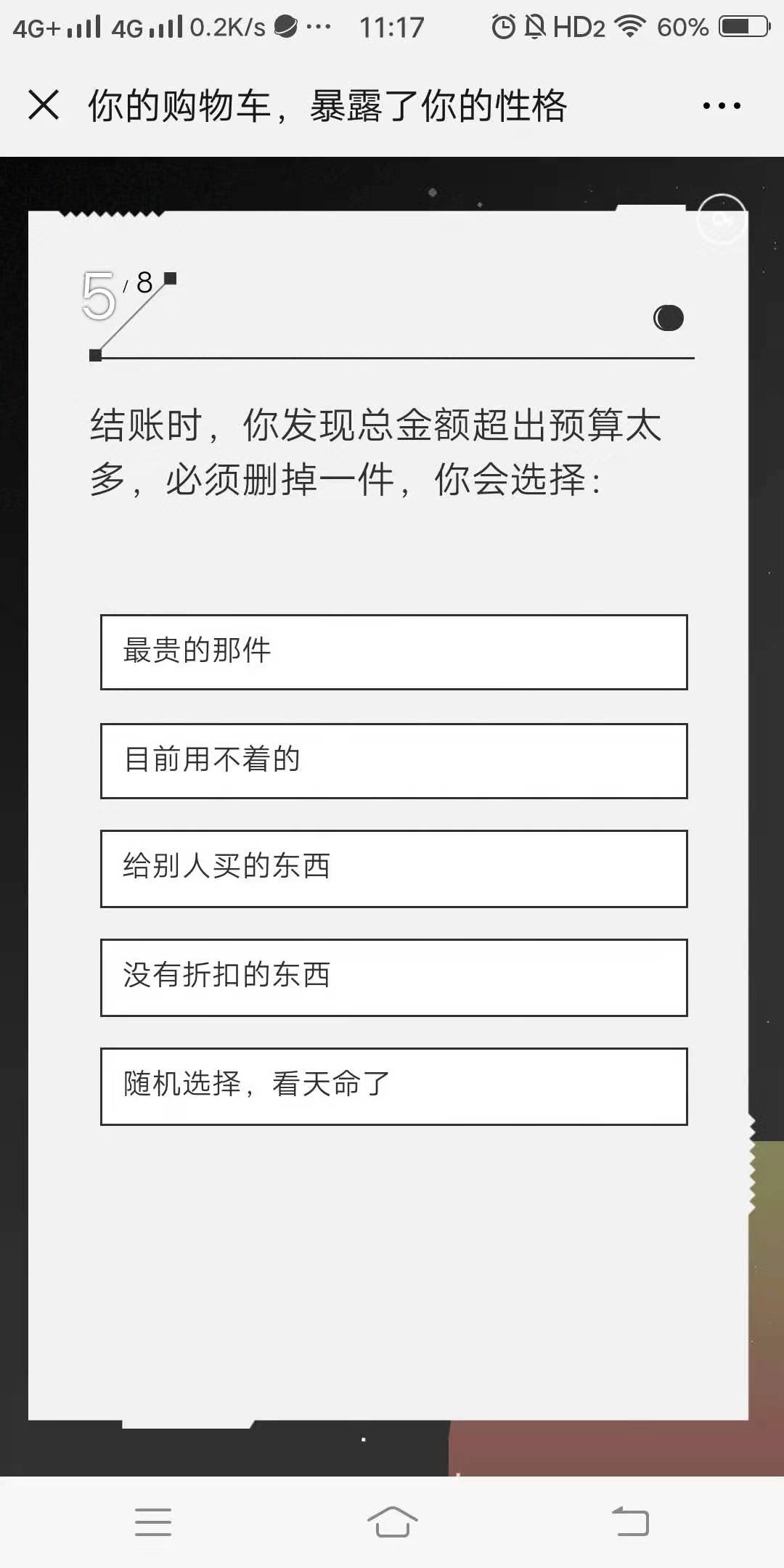This screenshot has height=1568, width=784.
Task: Open the three-dot overflow menu
Action: coord(722,106)
